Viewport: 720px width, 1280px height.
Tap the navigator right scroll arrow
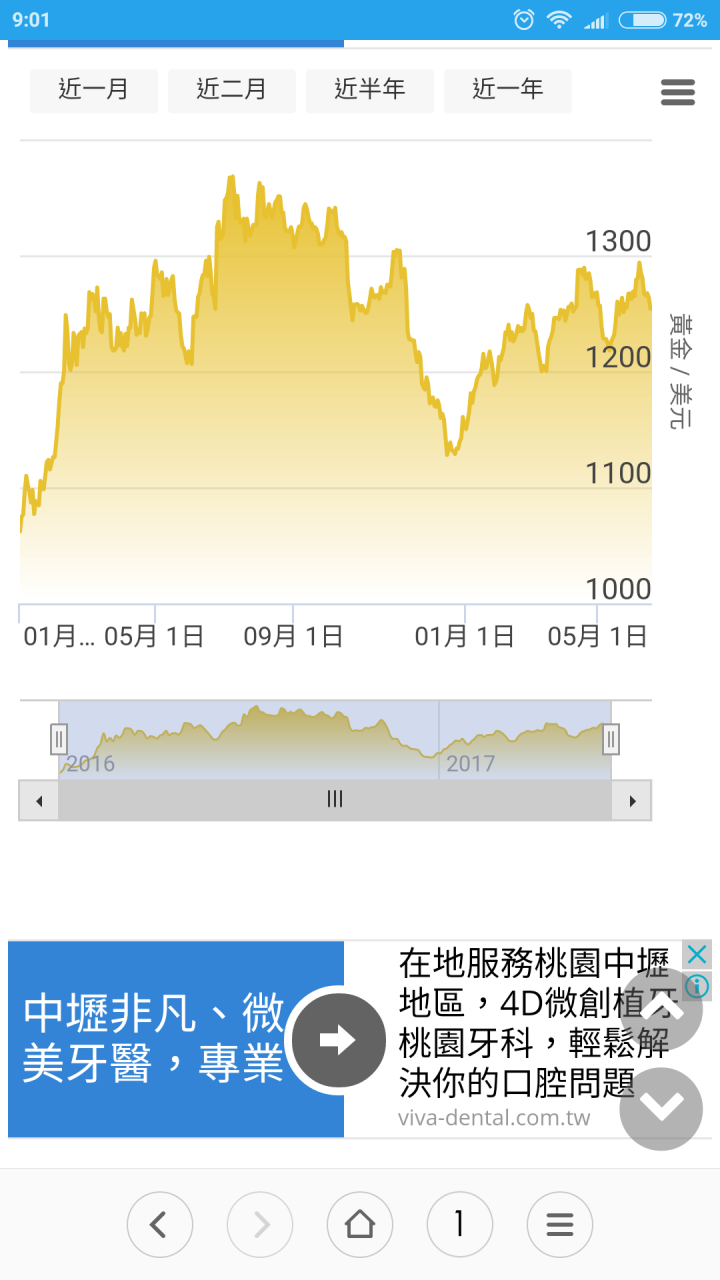[632, 800]
